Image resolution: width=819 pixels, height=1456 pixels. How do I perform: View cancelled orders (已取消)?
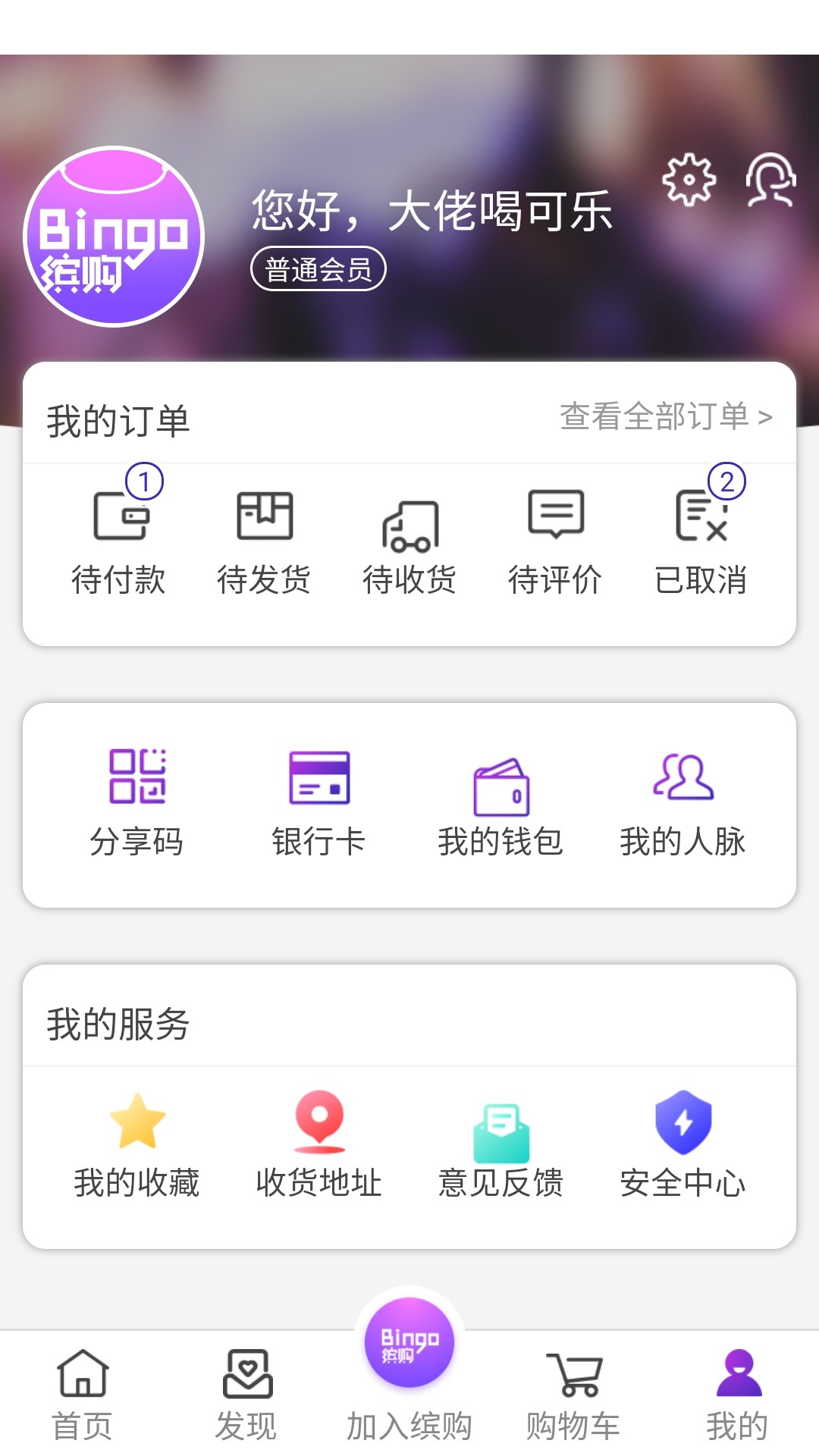pos(701,541)
